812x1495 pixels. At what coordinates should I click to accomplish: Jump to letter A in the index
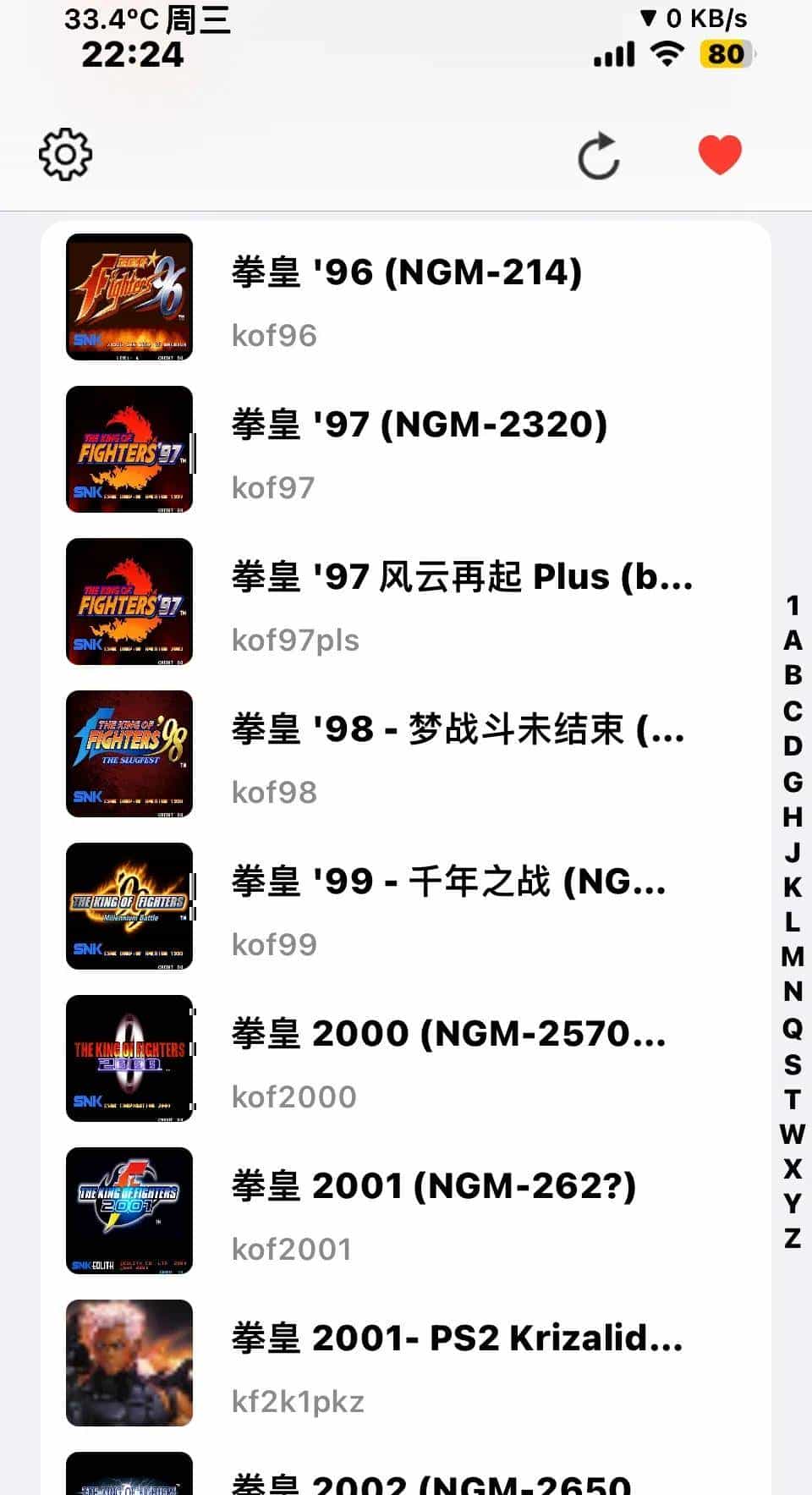[793, 642]
